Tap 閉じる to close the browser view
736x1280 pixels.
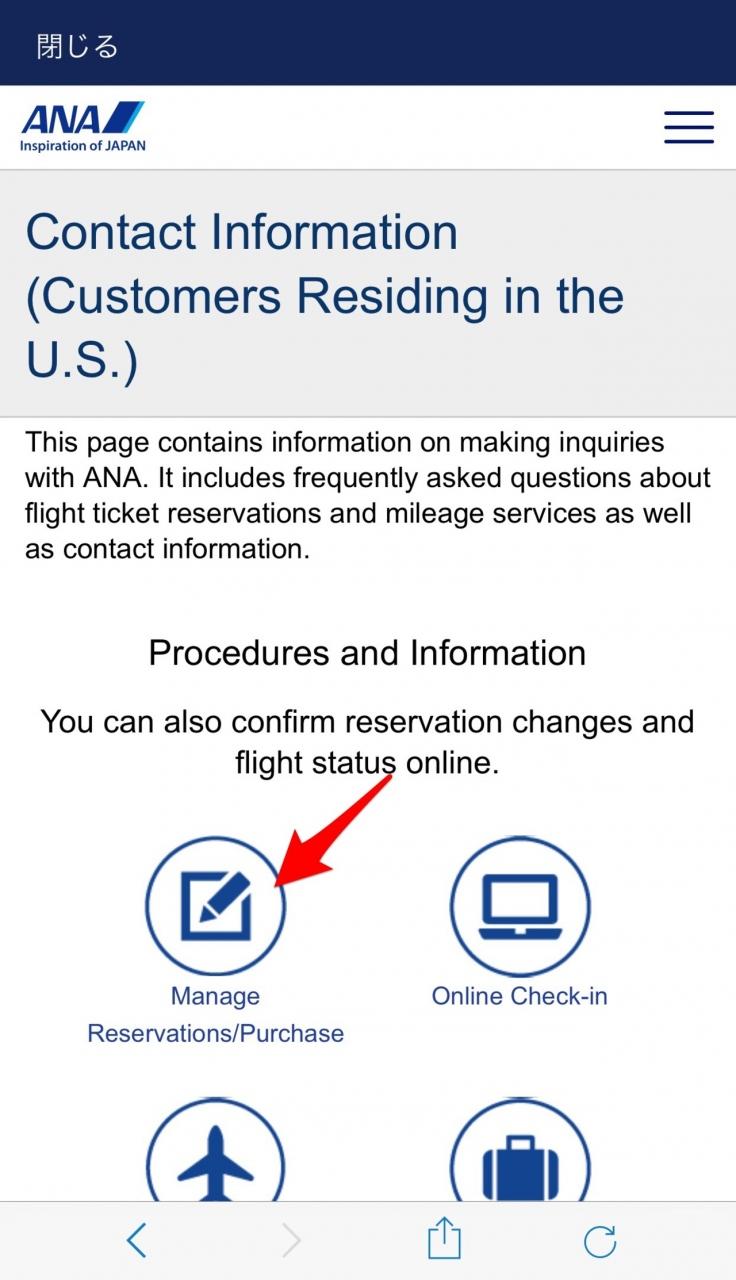(77, 46)
